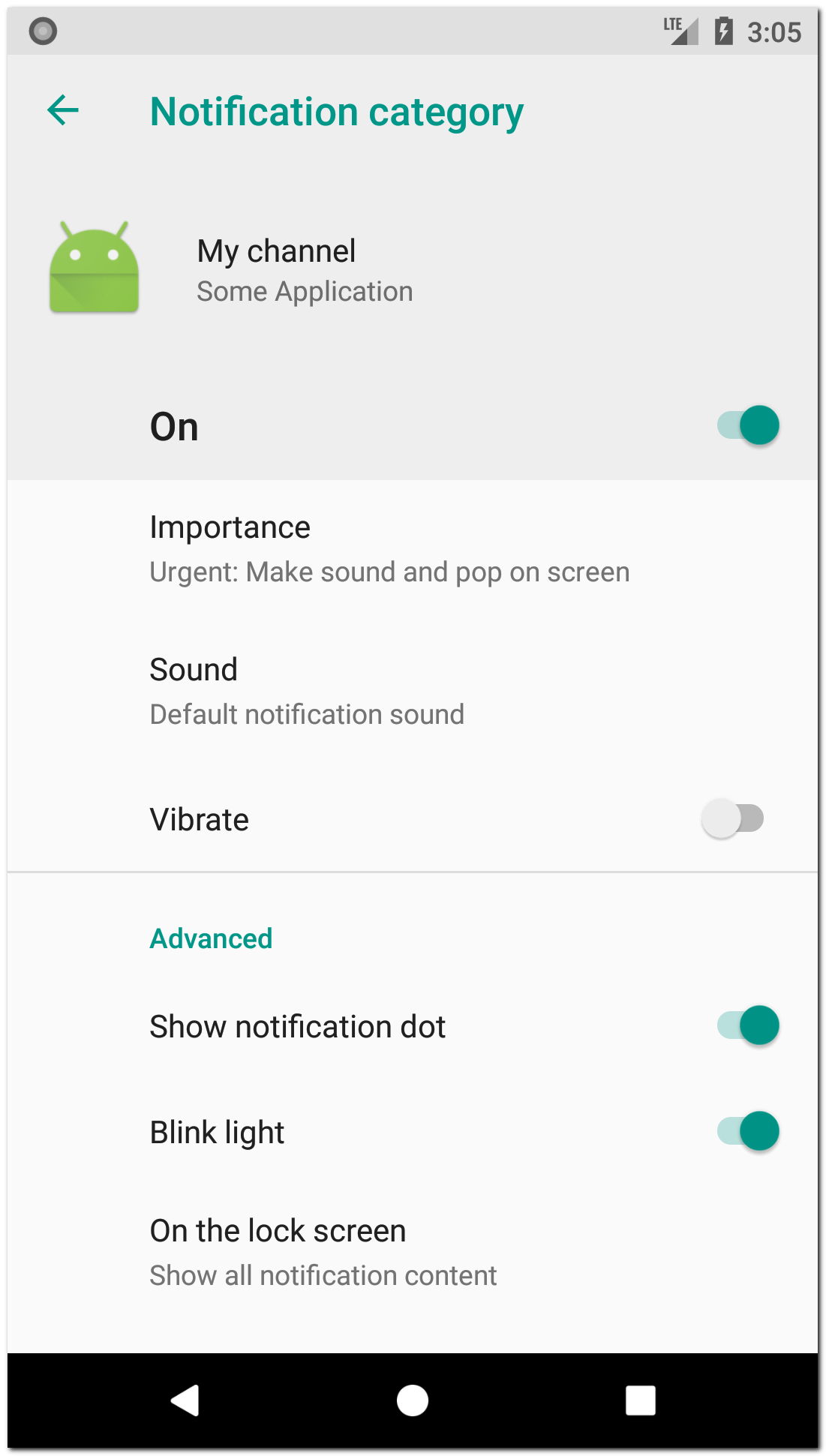This screenshot has height=1456, width=826.
Task: Open the Sound setting
Action: [x=307, y=692]
